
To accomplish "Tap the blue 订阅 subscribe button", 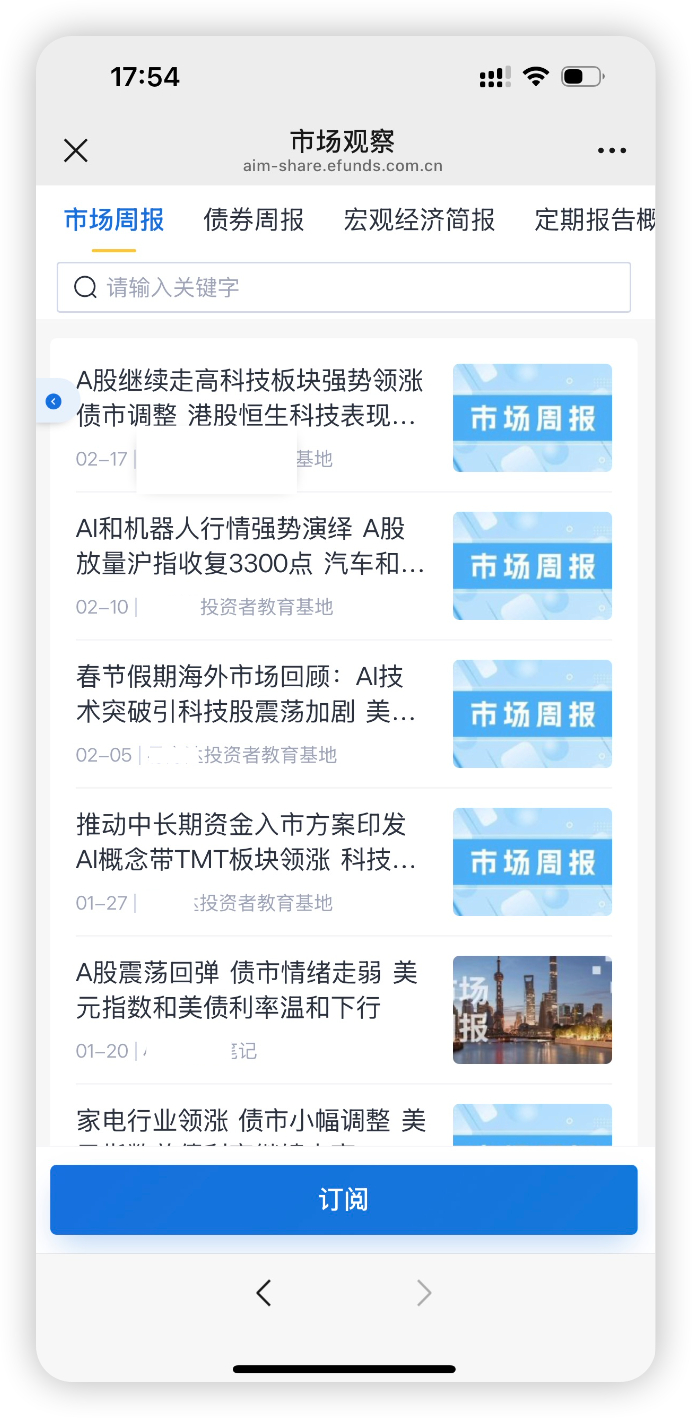I will pos(344,1200).
